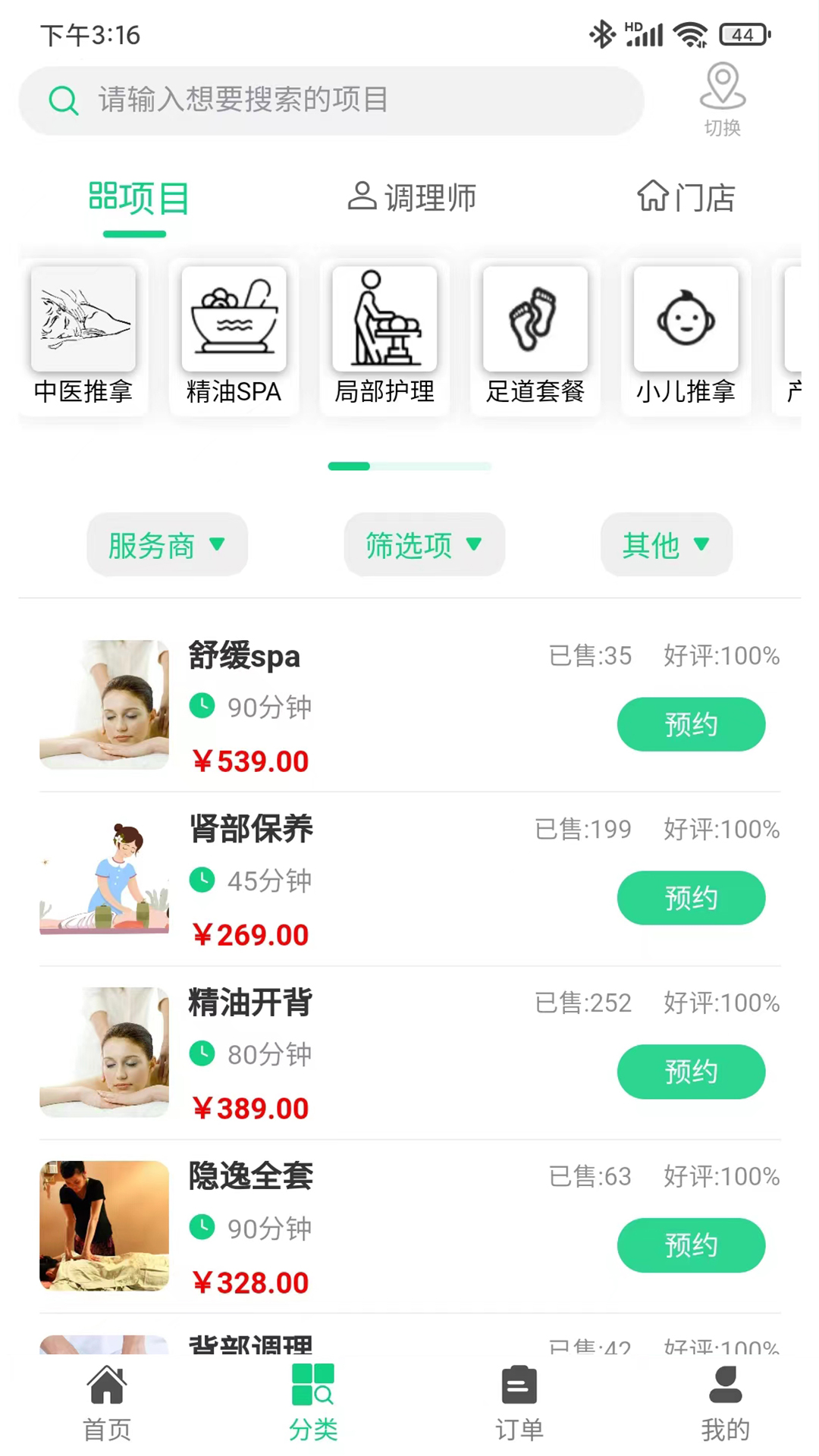The image size is (819, 1456).
Task: Open the 我的 profile icon in bottom bar
Action: click(x=725, y=1385)
